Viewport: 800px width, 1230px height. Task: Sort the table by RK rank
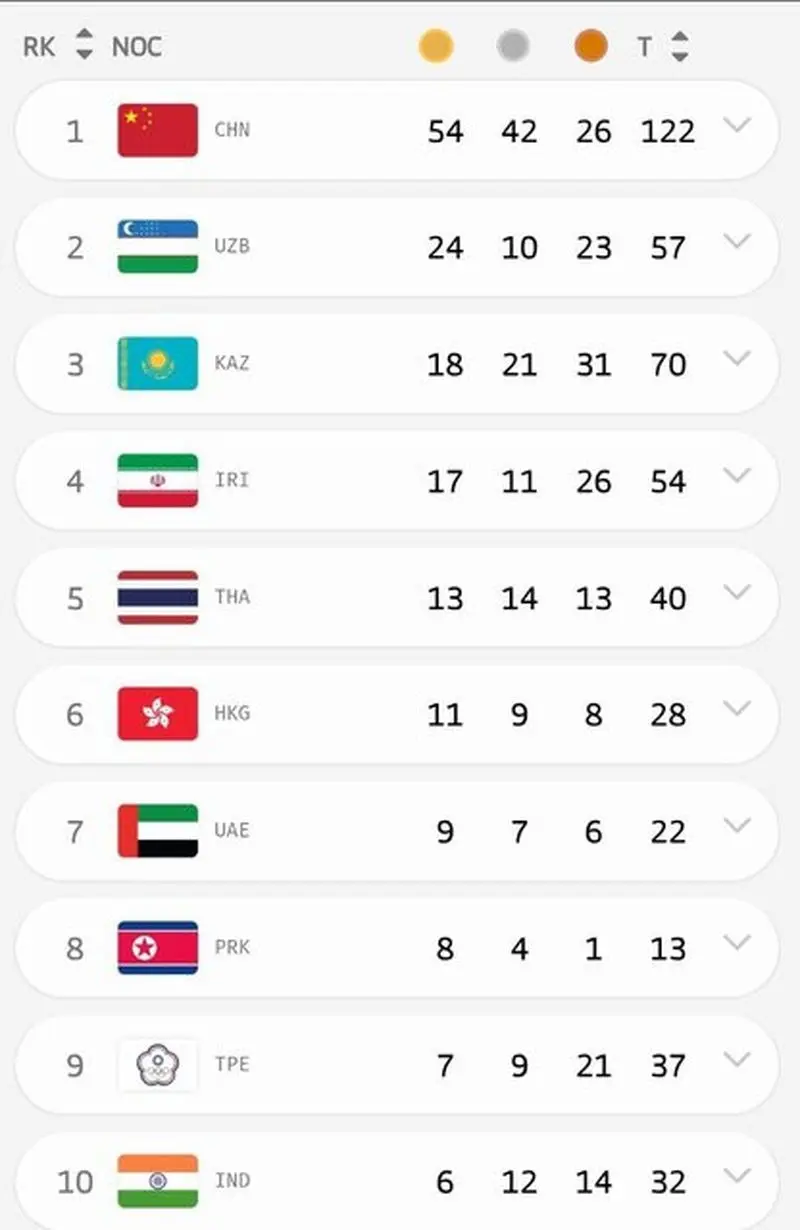[x=84, y=46]
